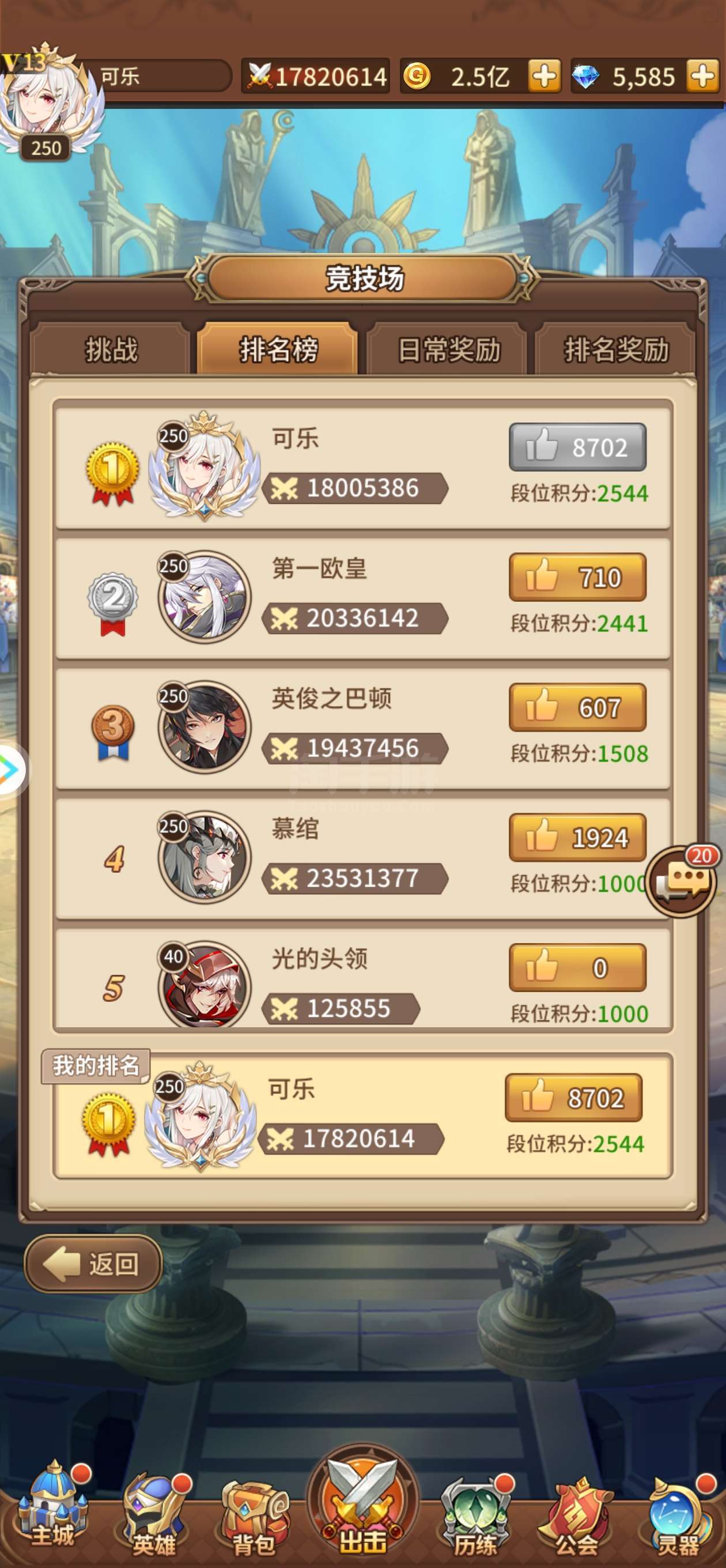Add gold coins with the plus button
Viewport: 726px width, 1568px height.
coord(544,76)
